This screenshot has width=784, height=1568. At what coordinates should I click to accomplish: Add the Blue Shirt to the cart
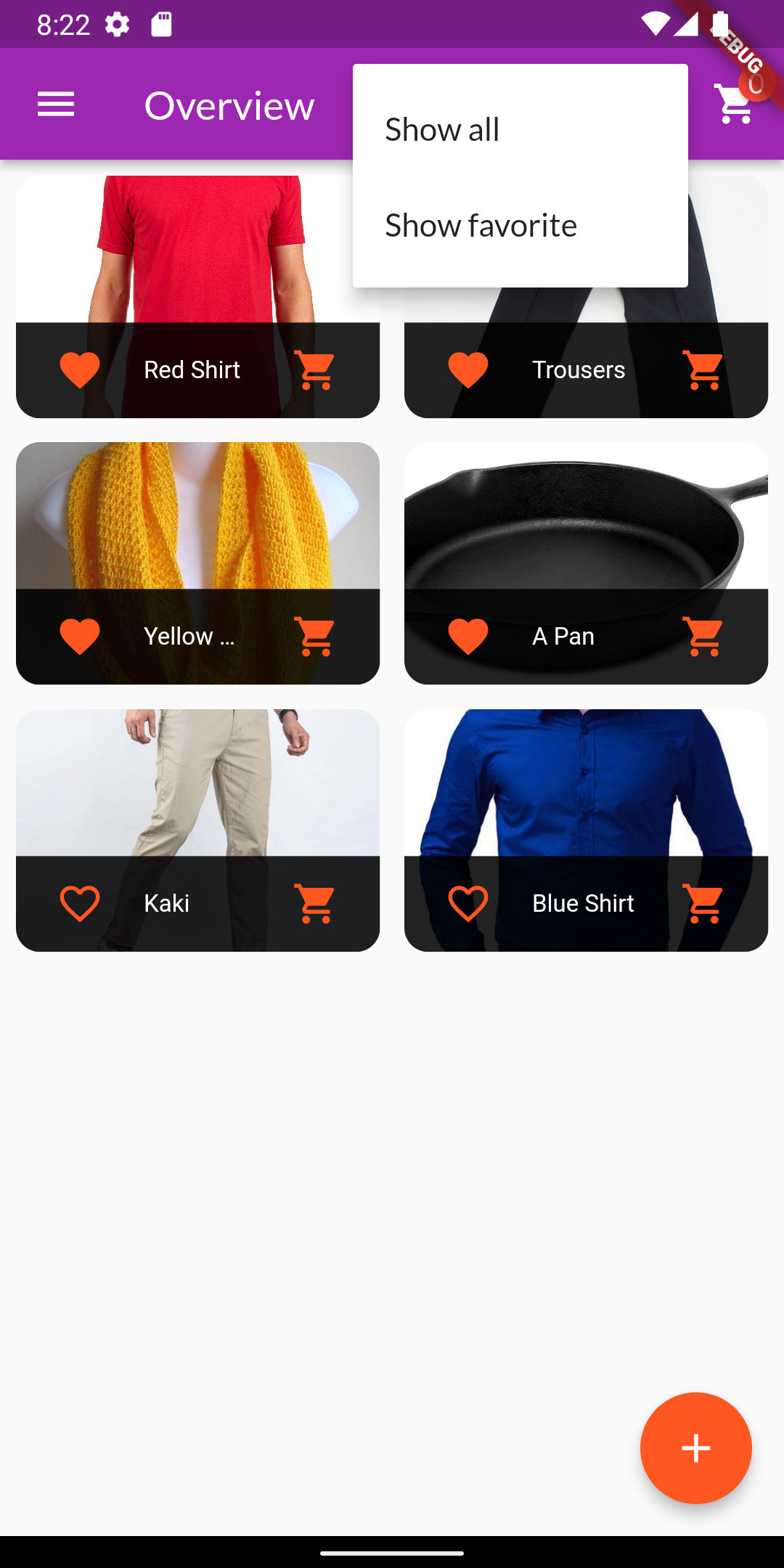[701, 903]
